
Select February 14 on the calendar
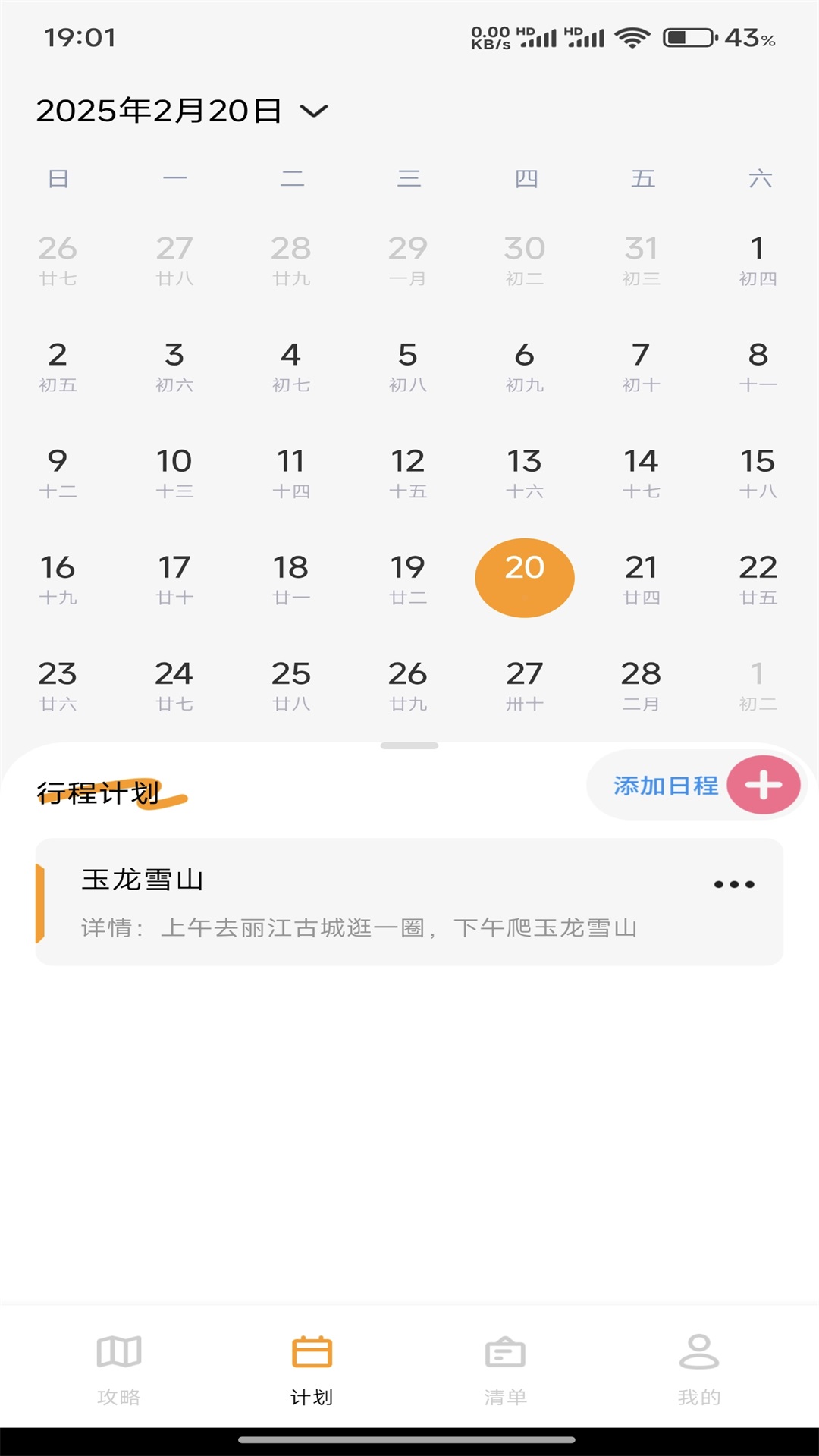tap(641, 472)
